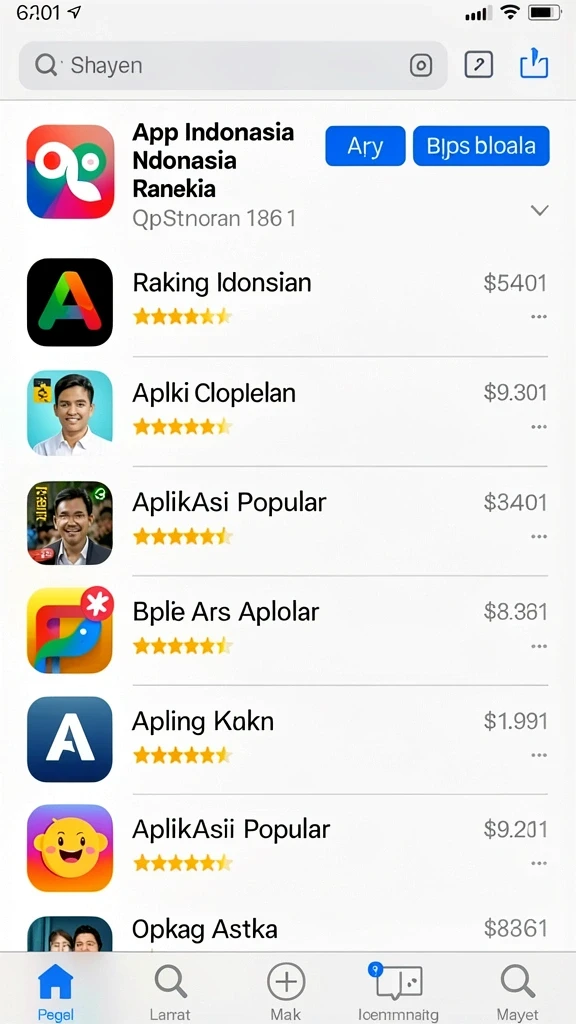Switch to the Larrat tab
Screen dimensions: 576x1024
tap(170, 990)
